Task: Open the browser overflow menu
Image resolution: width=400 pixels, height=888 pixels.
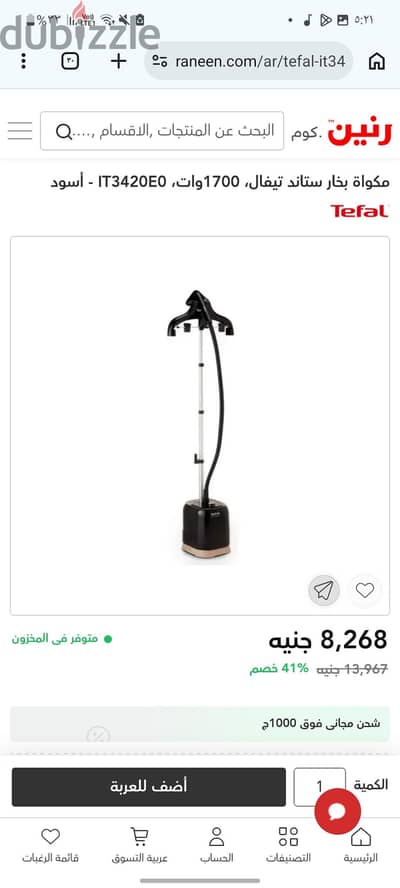Action: (23, 61)
